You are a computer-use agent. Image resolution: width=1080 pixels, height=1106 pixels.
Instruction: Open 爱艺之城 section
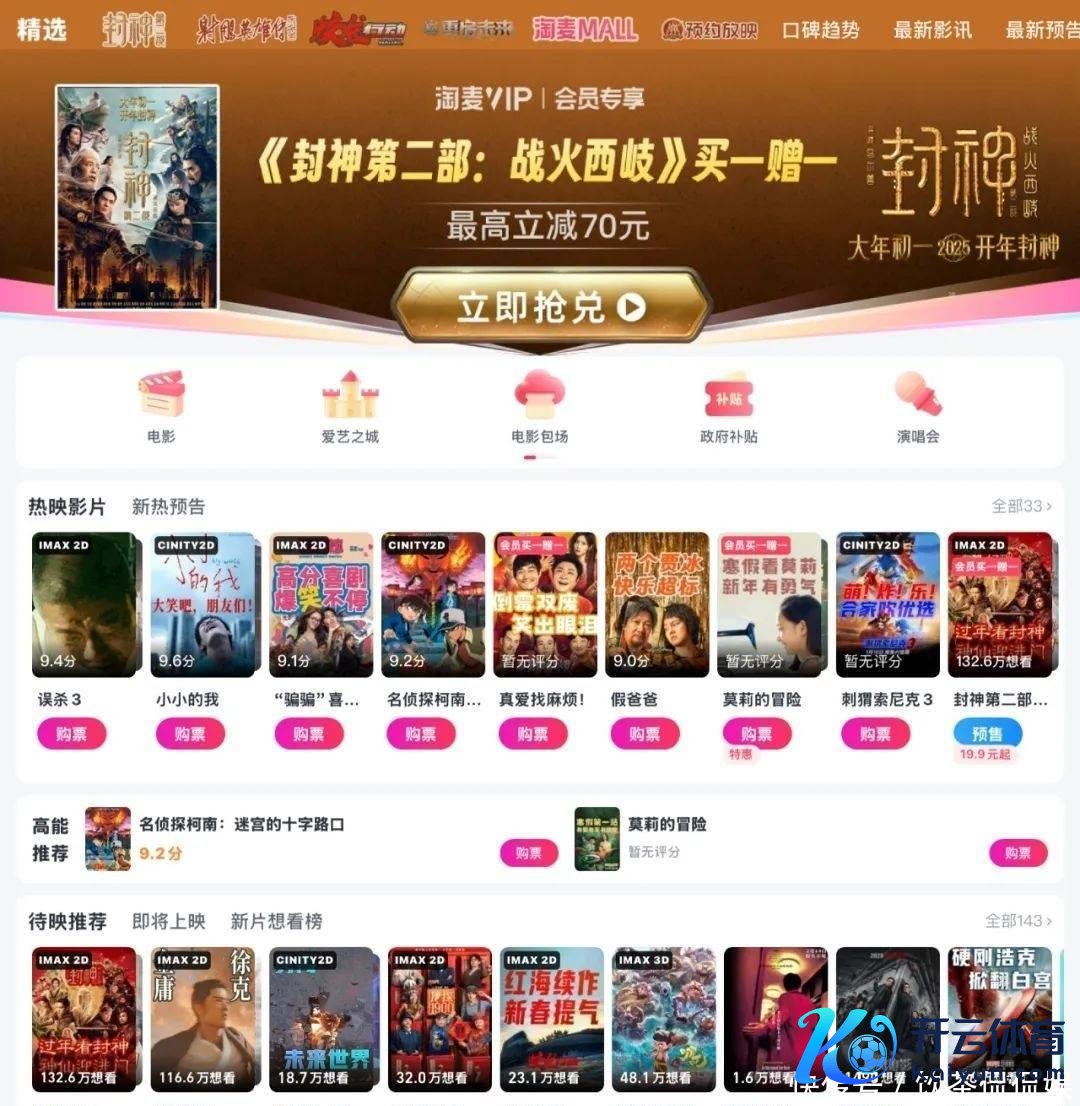pyautogui.click(x=350, y=406)
